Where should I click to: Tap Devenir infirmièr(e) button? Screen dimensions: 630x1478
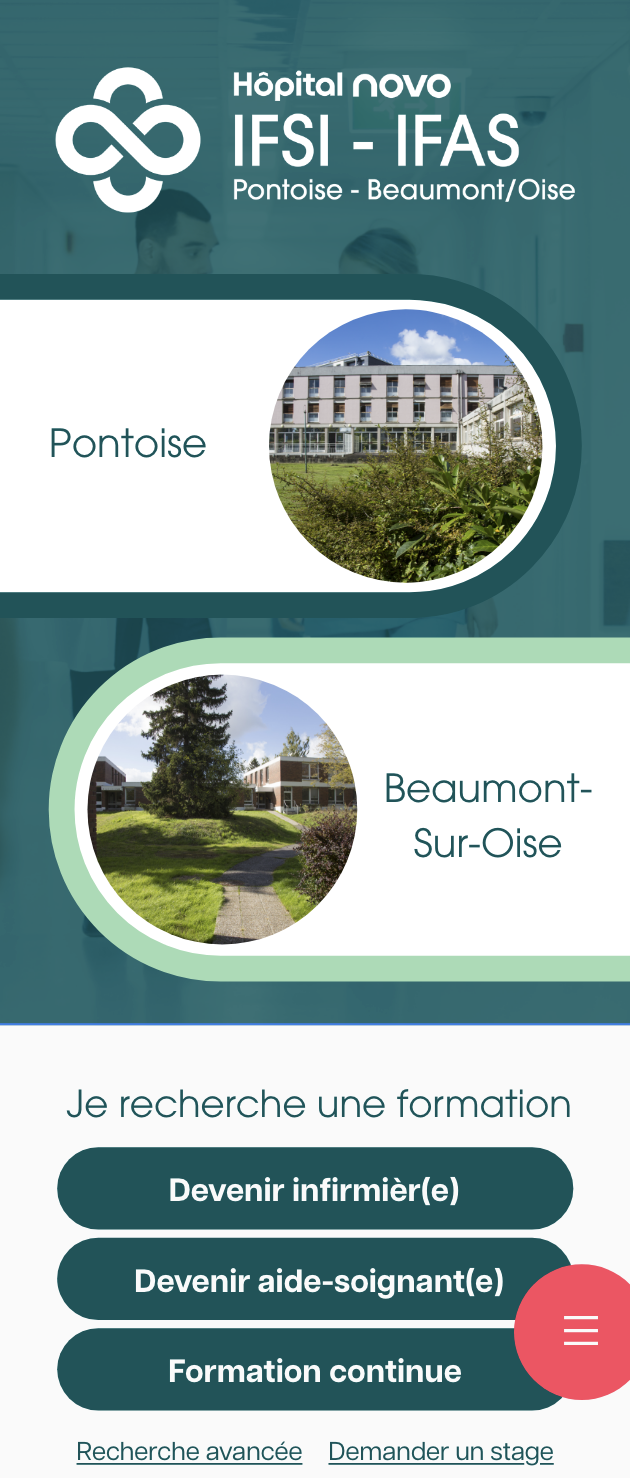314,1189
